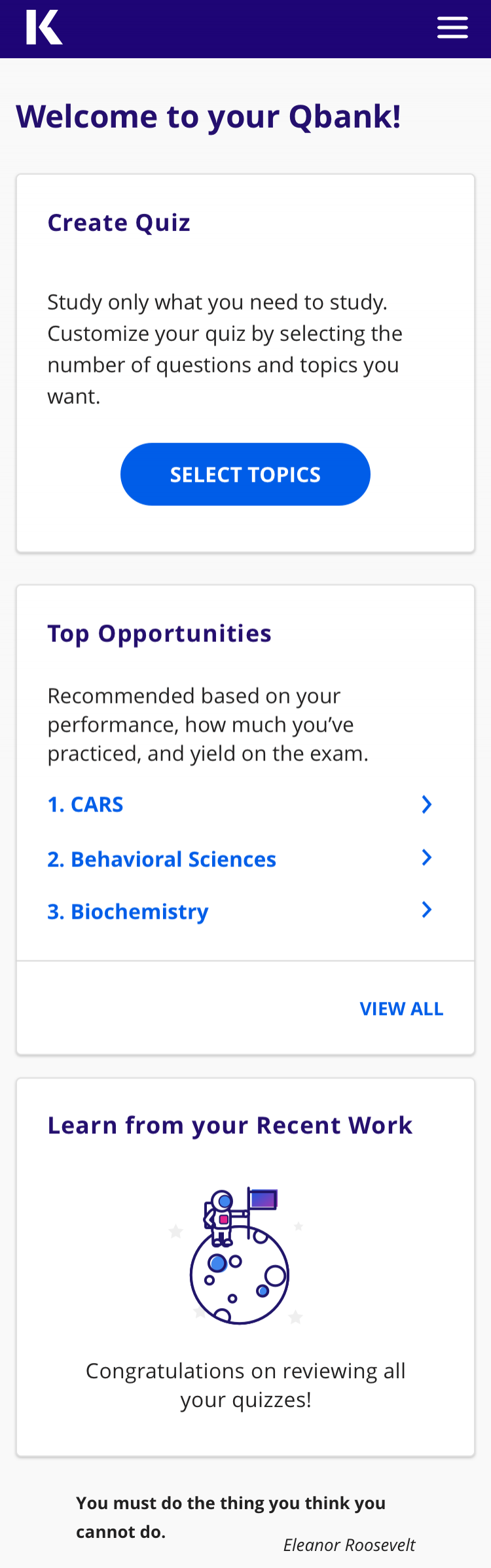The image size is (491, 1568).
Task: Open the Biochemistry opportunity
Action: [x=240, y=911]
